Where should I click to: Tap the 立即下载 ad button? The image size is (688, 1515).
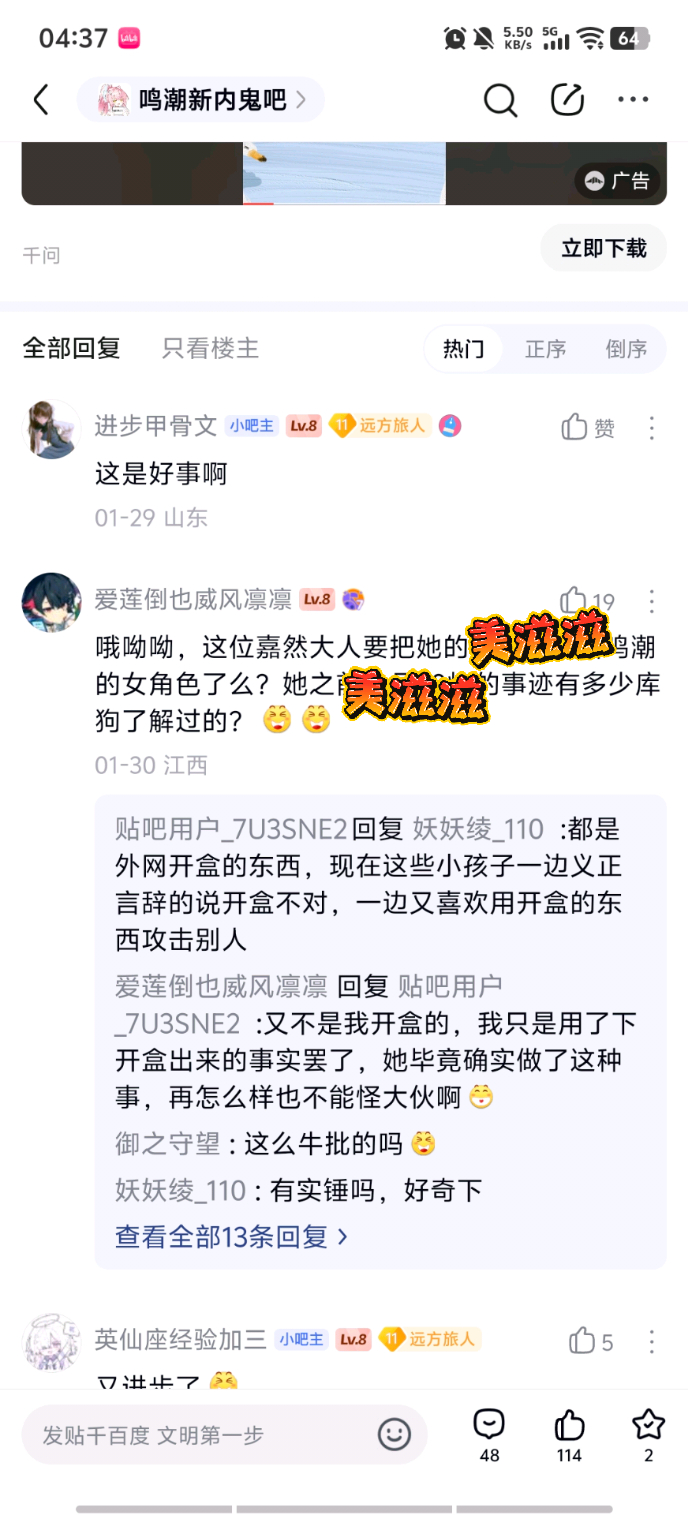point(604,248)
